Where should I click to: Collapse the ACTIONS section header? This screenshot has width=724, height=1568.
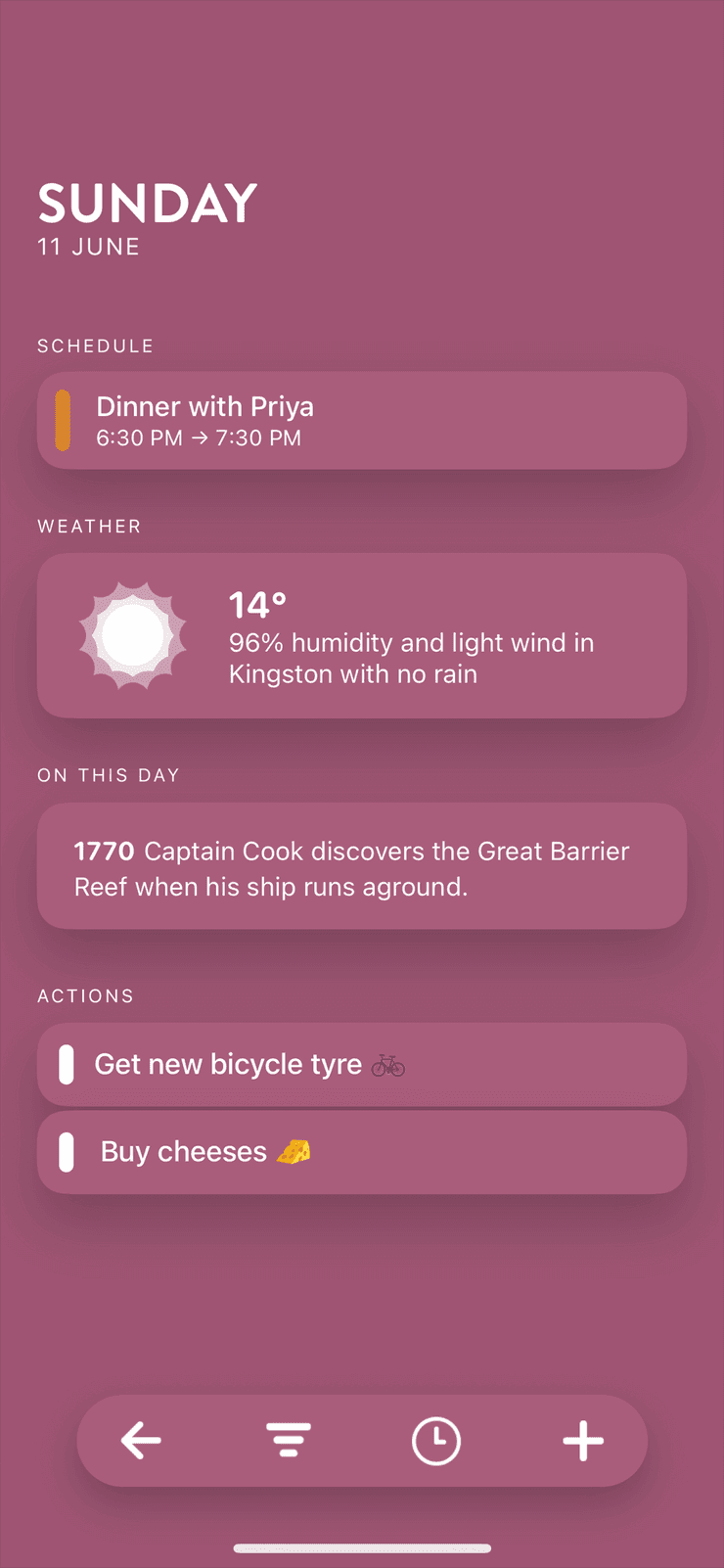point(86,995)
